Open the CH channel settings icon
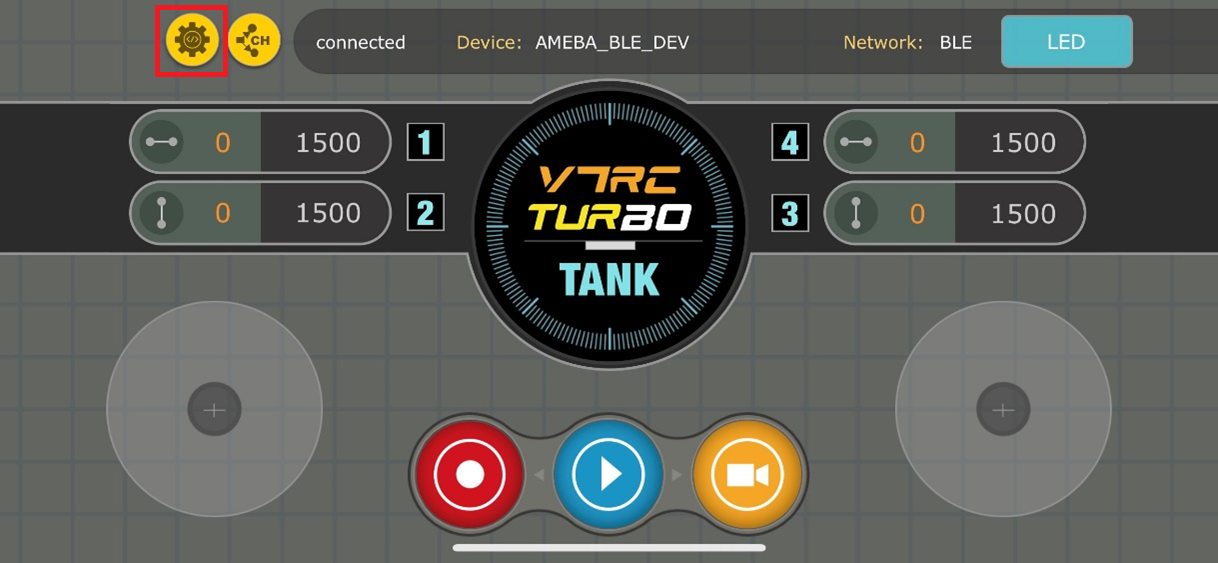This screenshot has width=1218, height=563. [254, 41]
